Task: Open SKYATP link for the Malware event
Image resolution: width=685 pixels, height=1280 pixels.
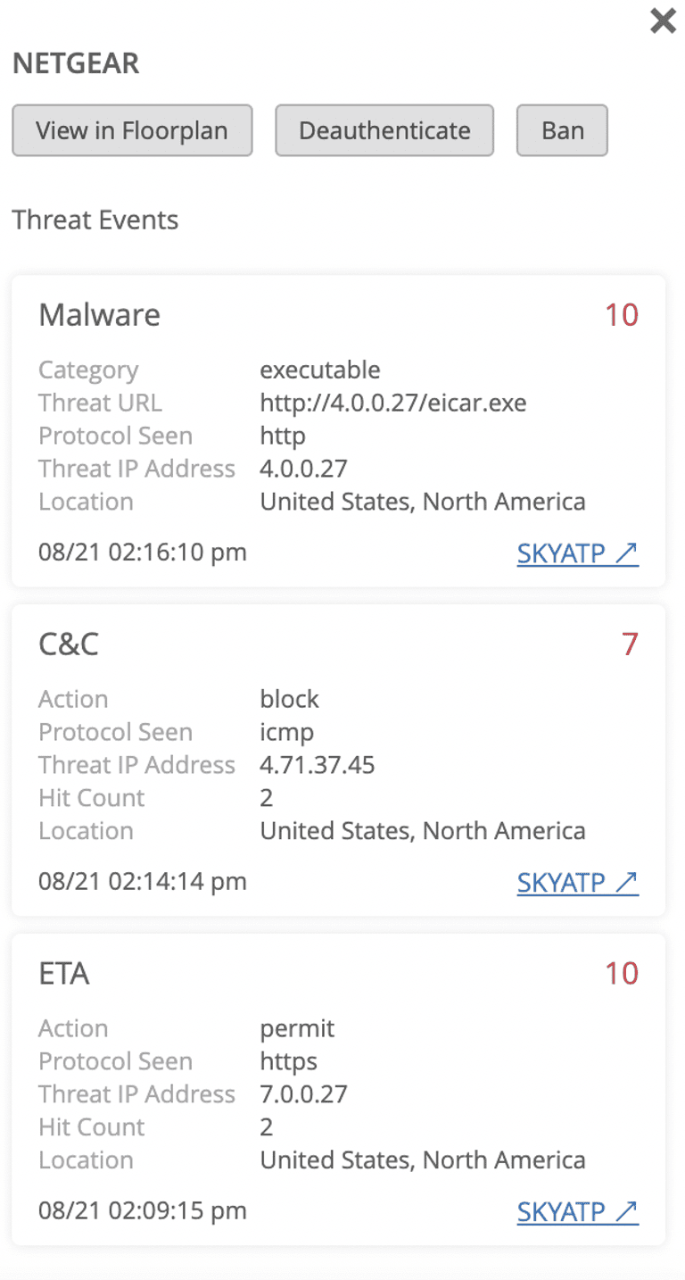Action: [577, 553]
